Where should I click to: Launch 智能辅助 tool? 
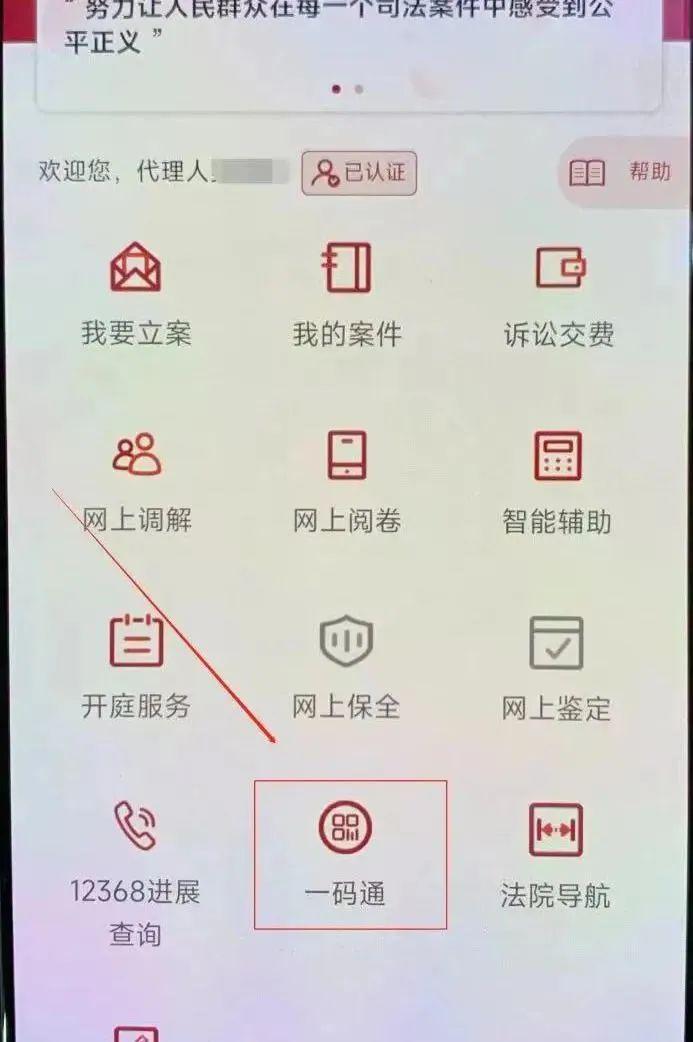tap(557, 480)
